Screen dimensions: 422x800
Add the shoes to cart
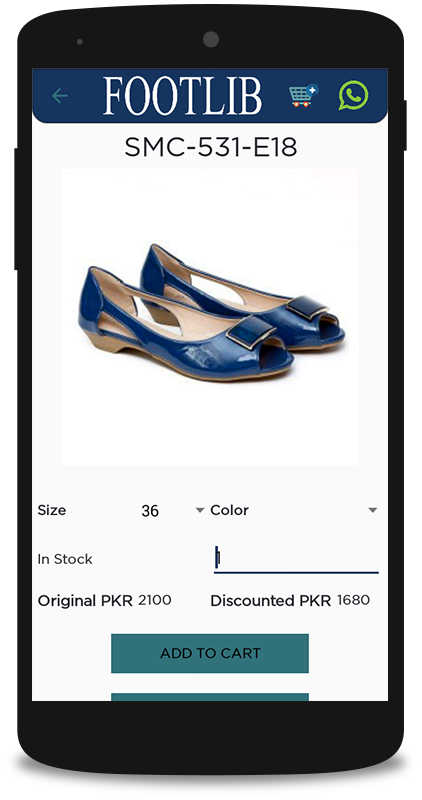210,653
